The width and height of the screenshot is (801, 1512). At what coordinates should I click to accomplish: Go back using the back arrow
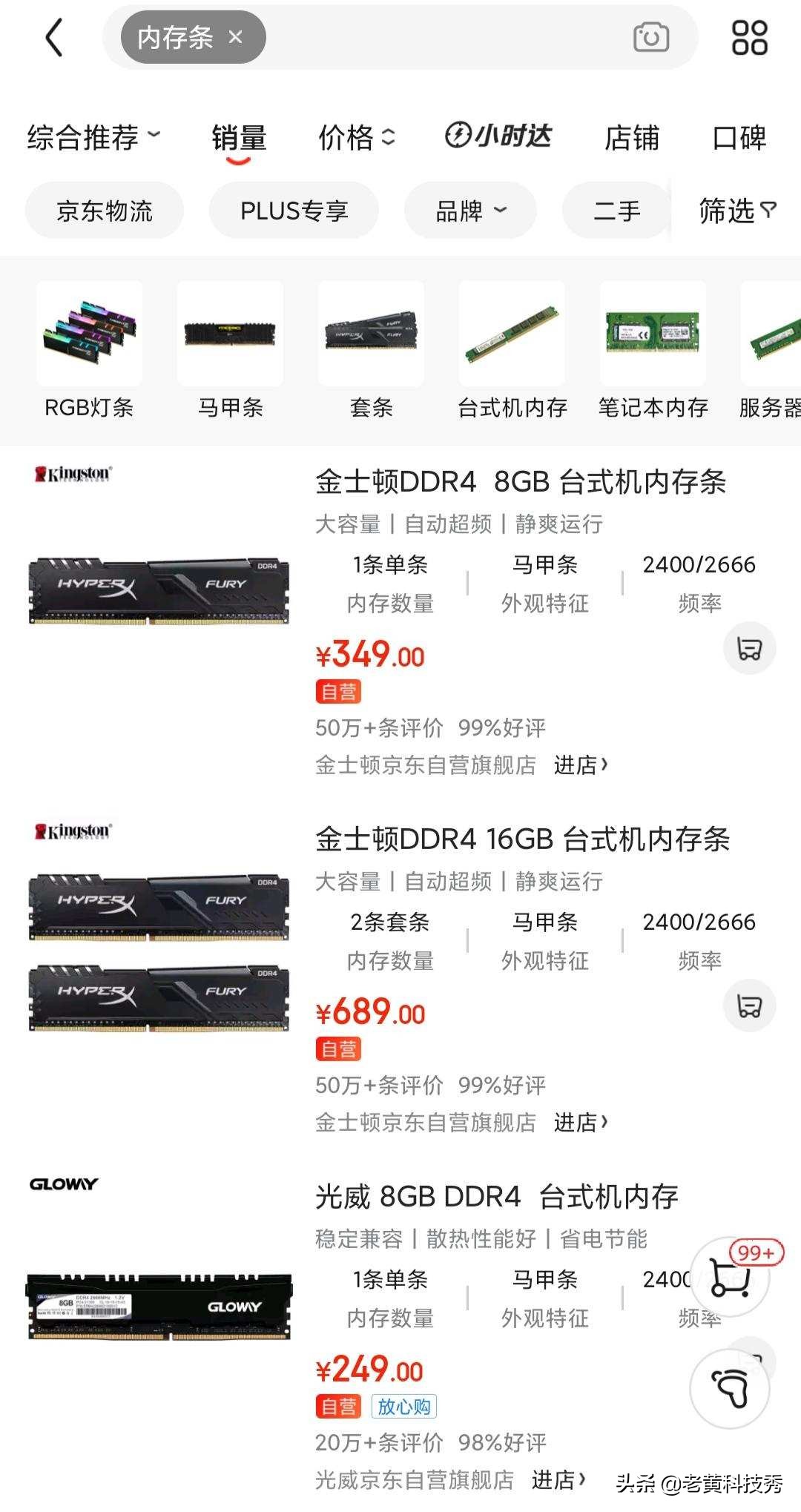(x=54, y=38)
